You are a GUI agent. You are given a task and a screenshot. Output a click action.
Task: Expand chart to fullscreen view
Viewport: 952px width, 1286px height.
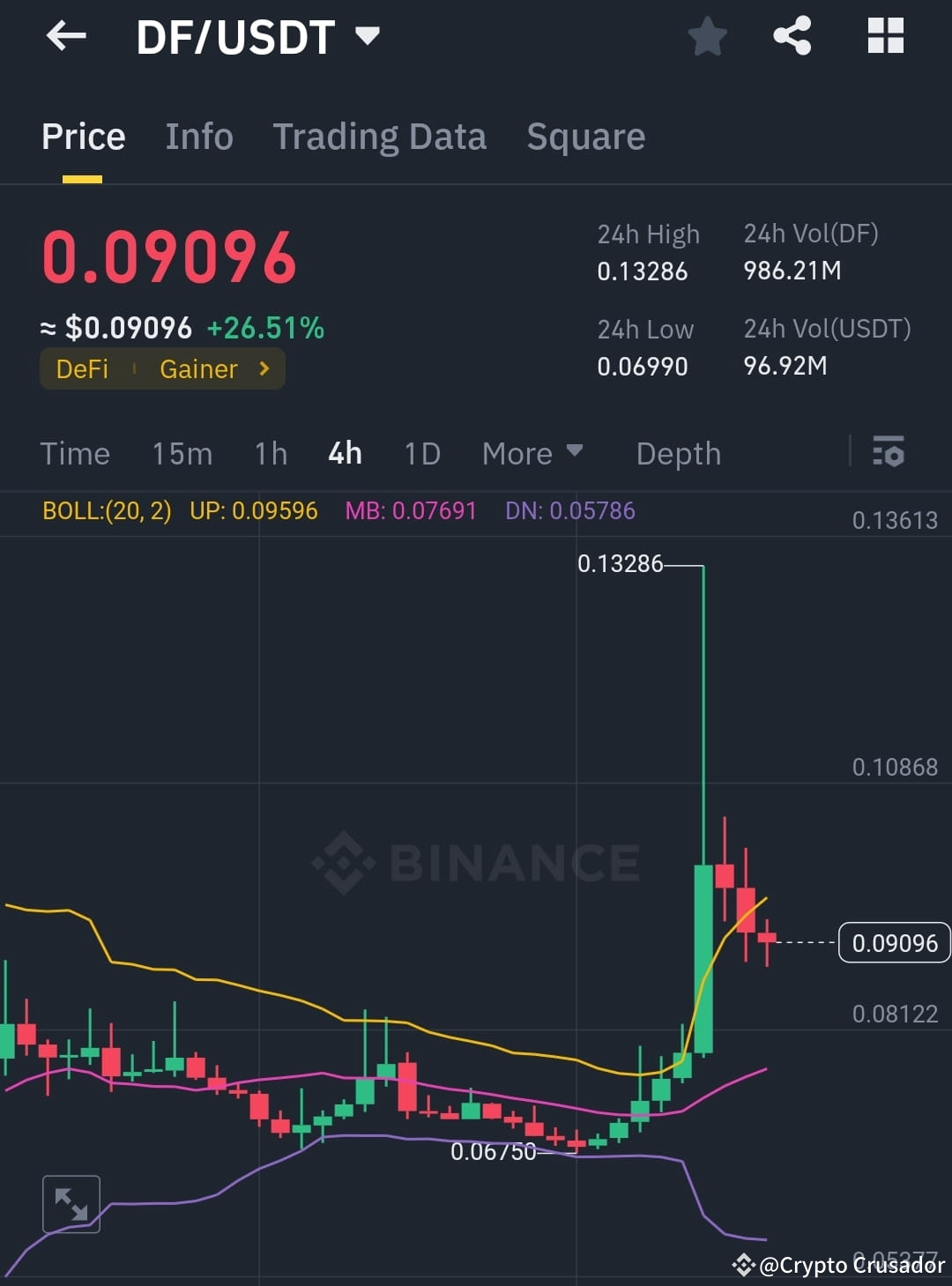[71, 1202]
